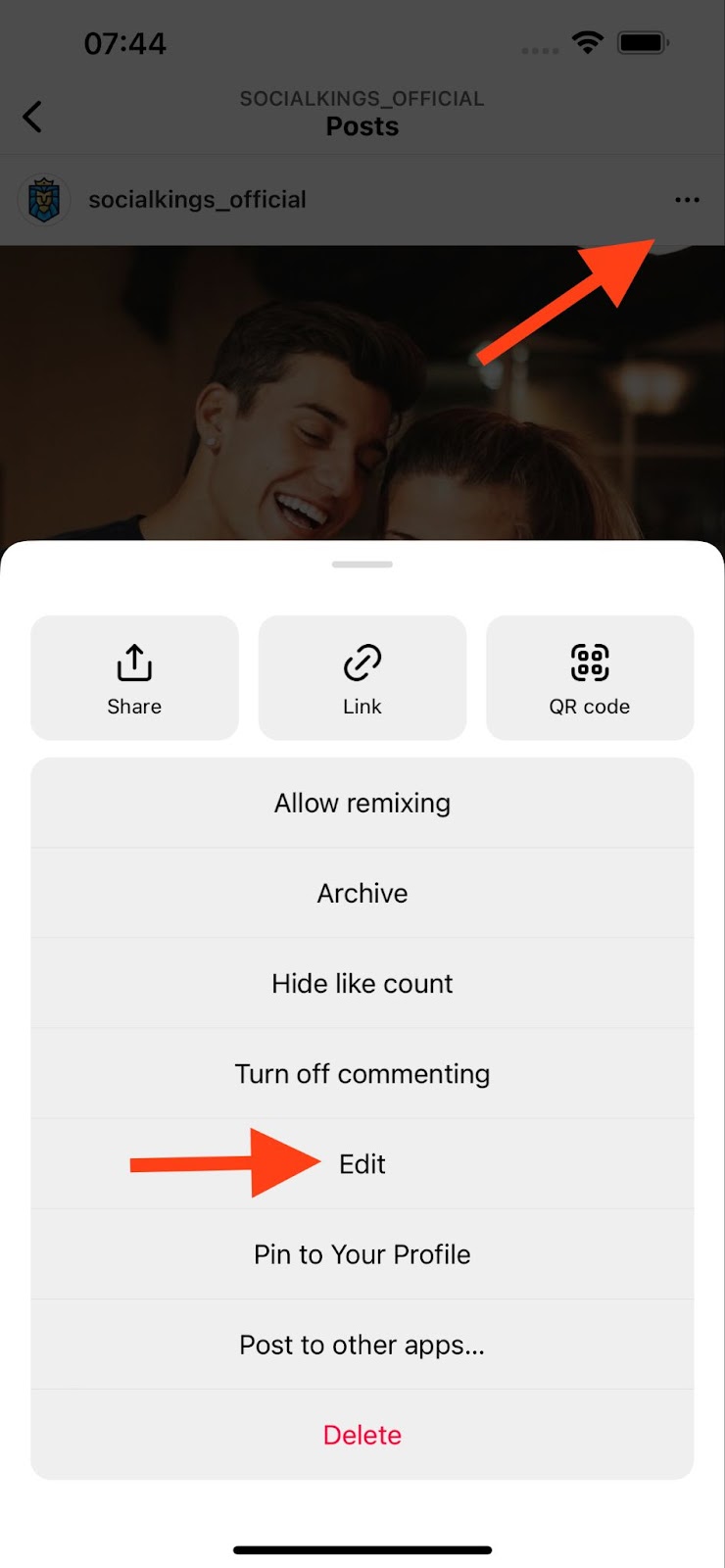Open Post to other apps
The image size is (725, 1568).
tap(362, 1345)
